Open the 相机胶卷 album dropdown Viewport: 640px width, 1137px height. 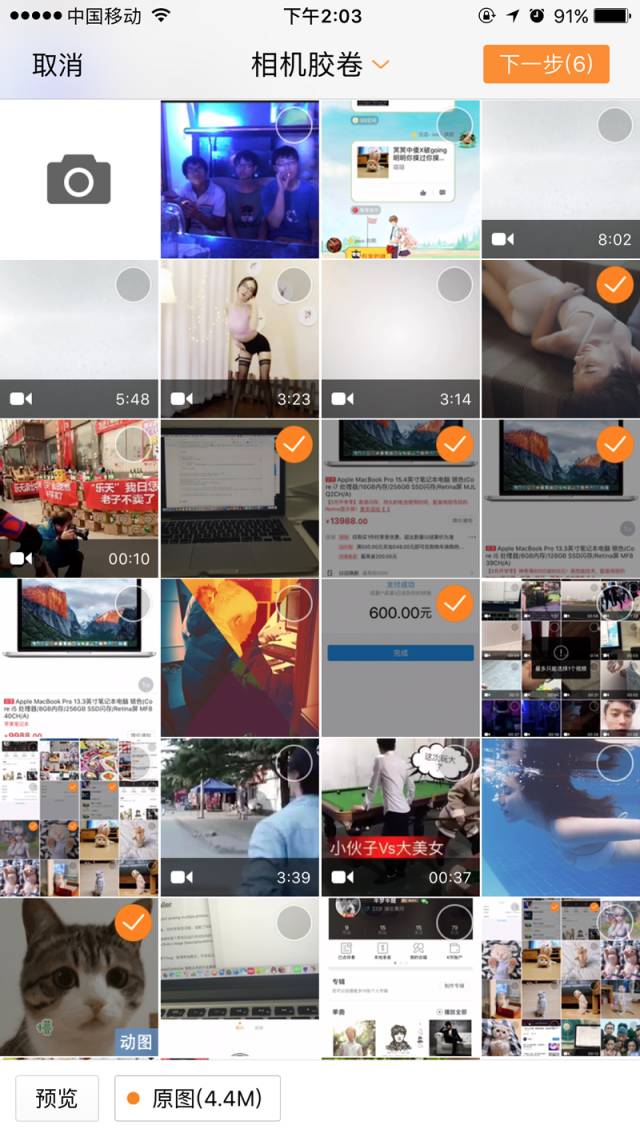(320, 65)
